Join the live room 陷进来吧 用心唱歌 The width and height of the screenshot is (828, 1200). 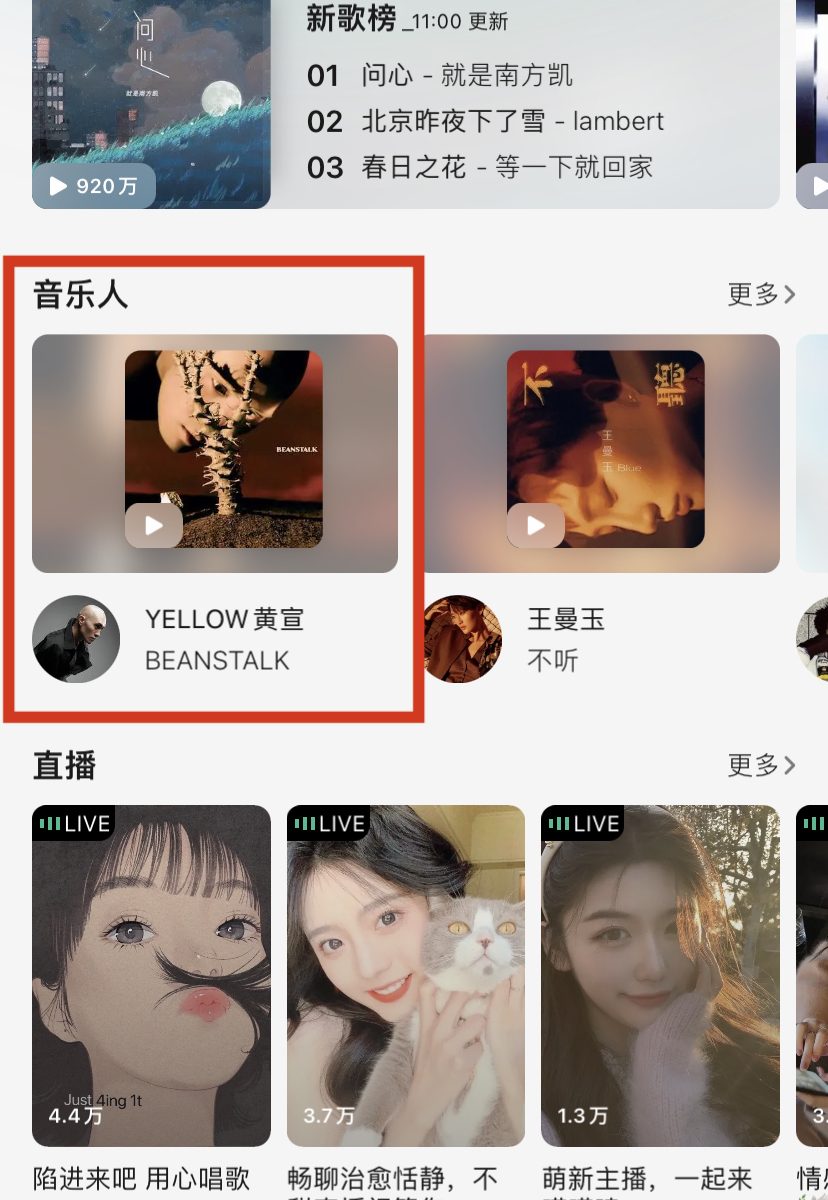[151, 975]
